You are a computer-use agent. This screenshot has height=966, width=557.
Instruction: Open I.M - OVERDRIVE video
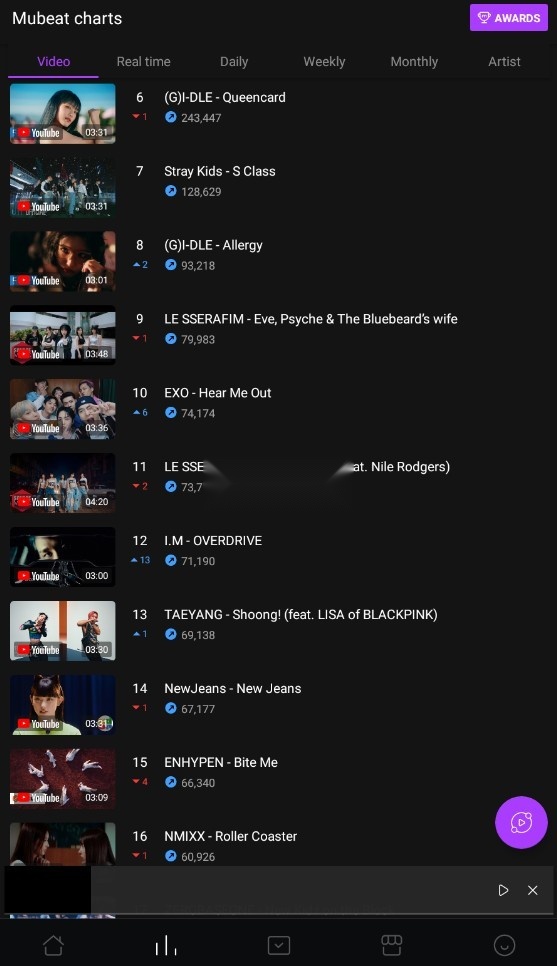click(x=63, y=558)
